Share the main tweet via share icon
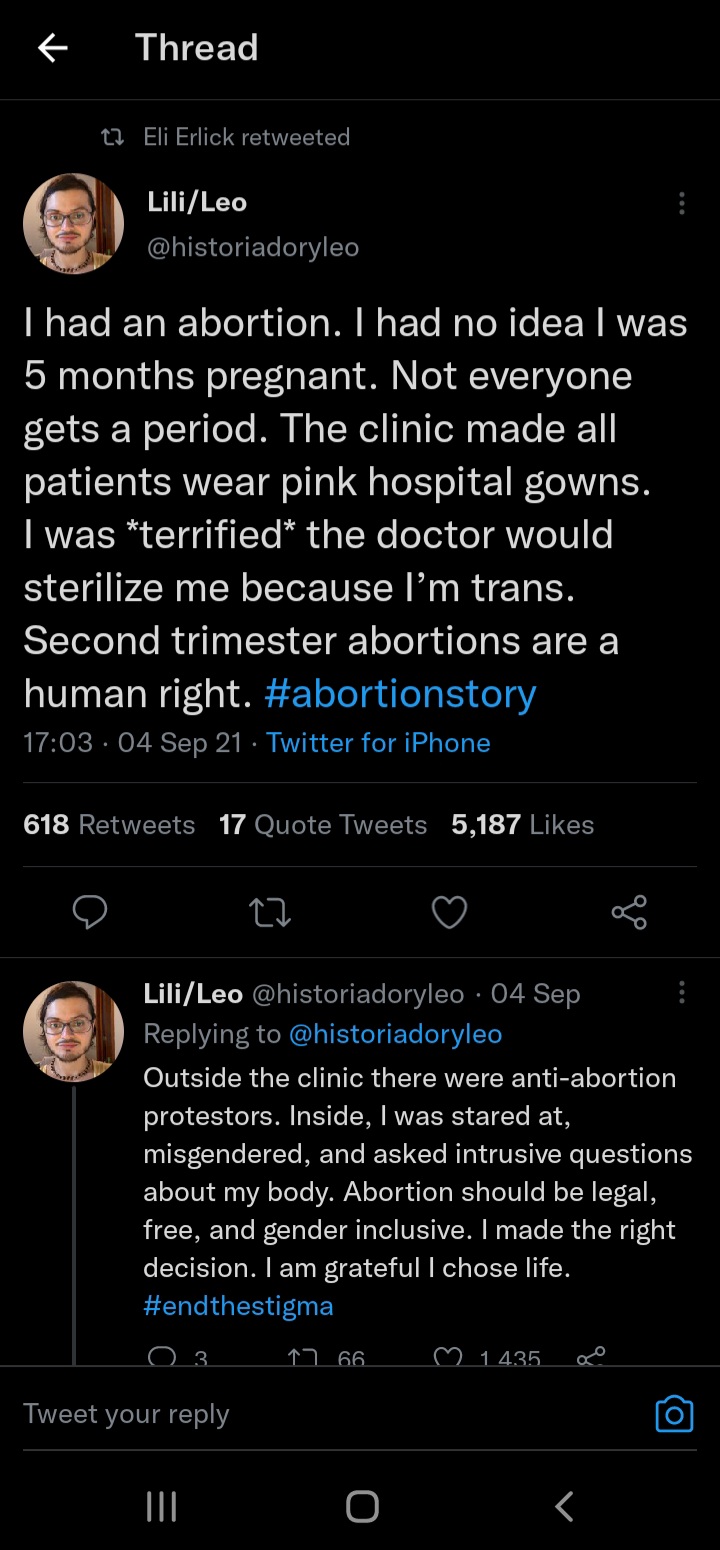This screenshot has width=720, height=1550. 629,911
